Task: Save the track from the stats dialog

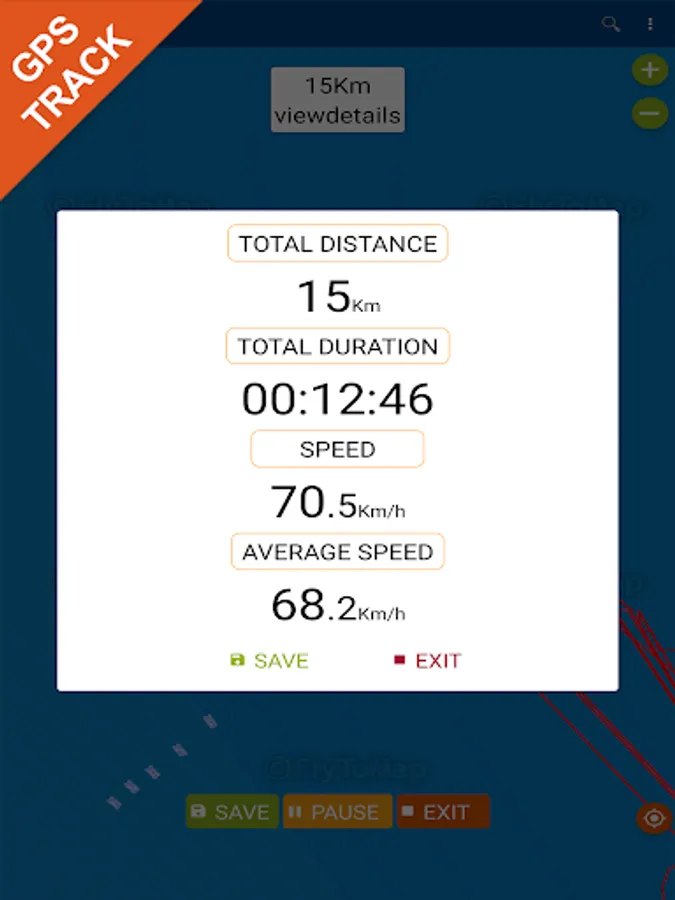Action: pyautogui.click(x=269, y=661)
